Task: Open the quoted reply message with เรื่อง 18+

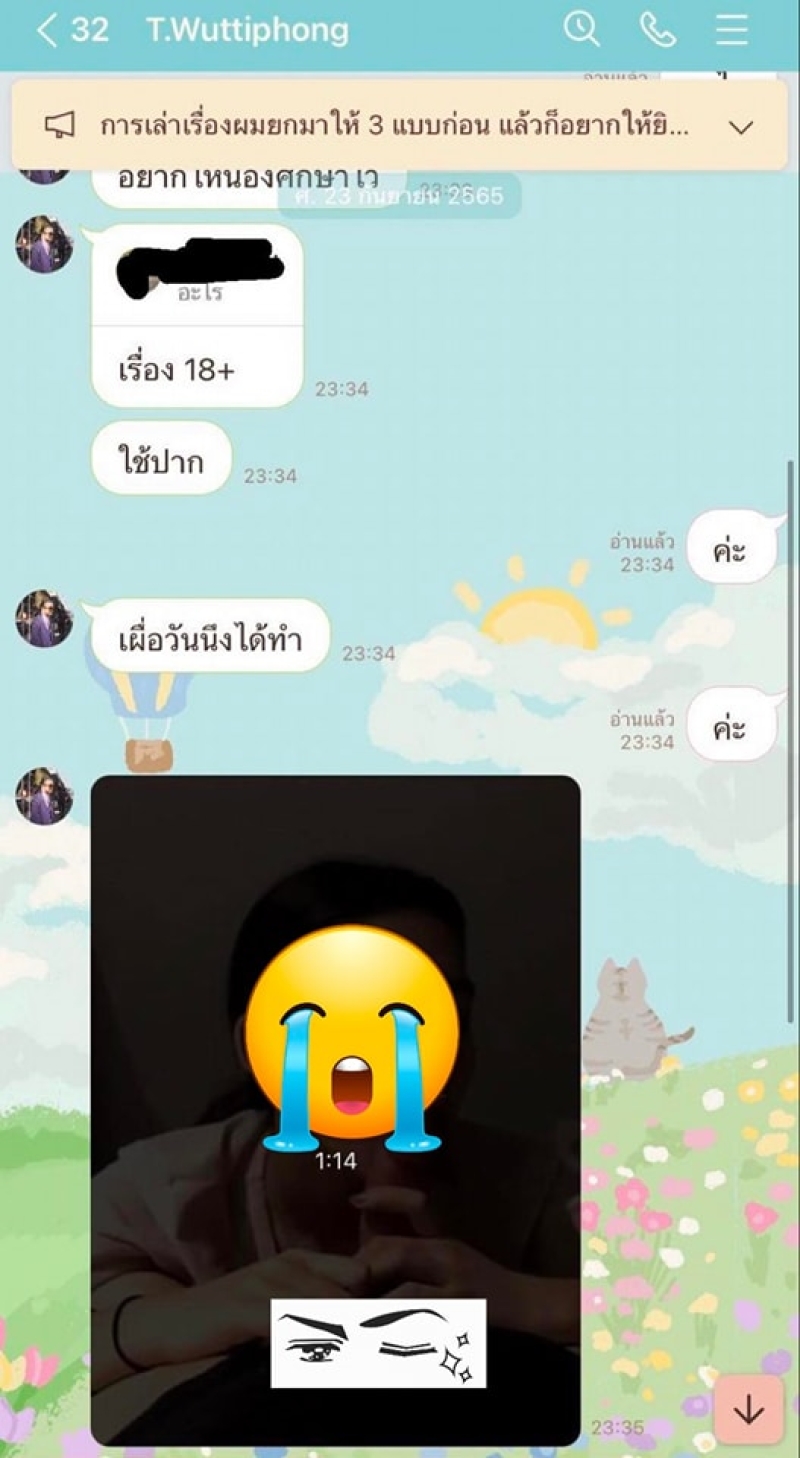Action: (x=197, y=315)
